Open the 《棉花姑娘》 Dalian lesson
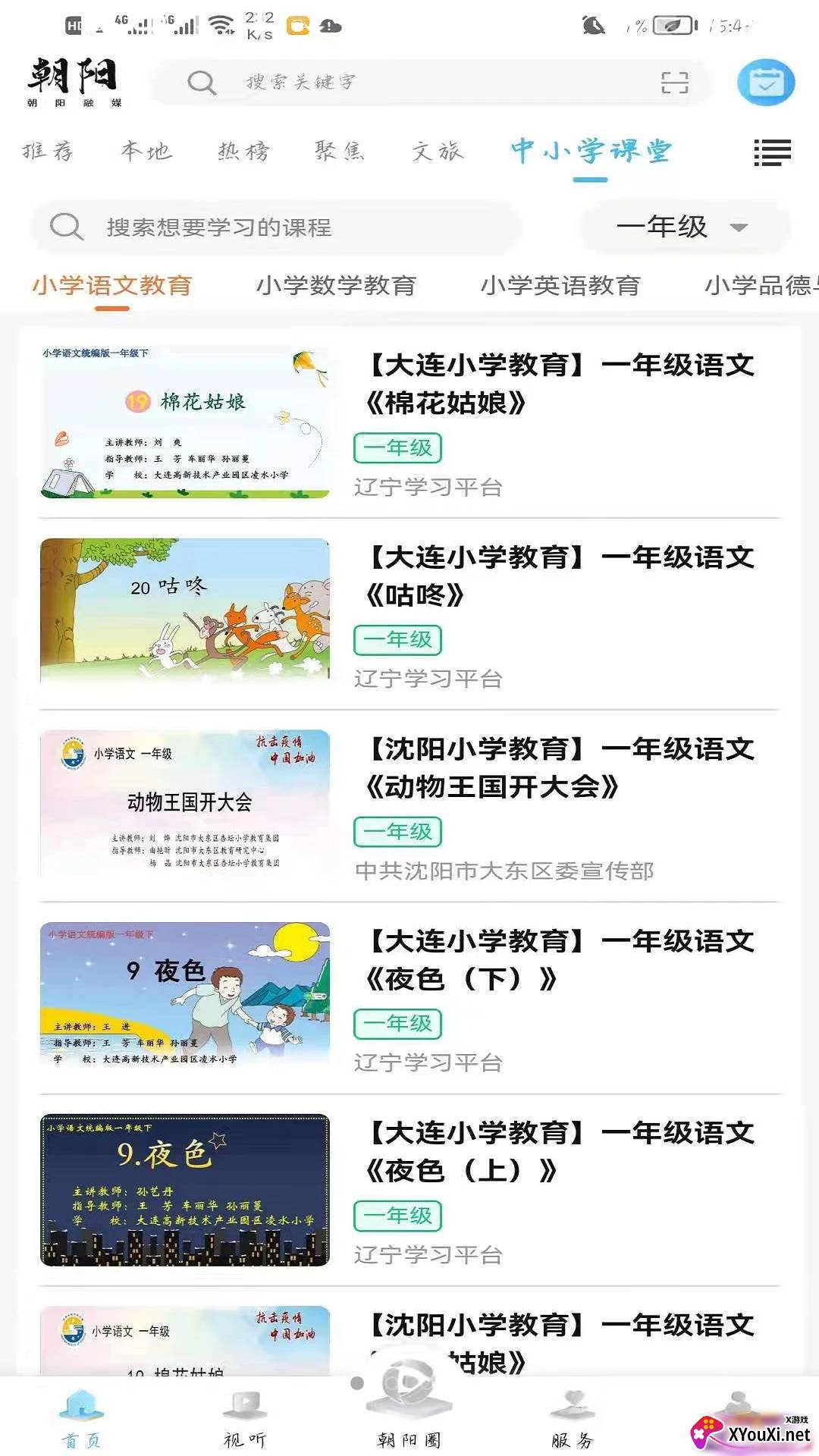This screenshot has width=819, height=1456. click(x=409, y=422)
